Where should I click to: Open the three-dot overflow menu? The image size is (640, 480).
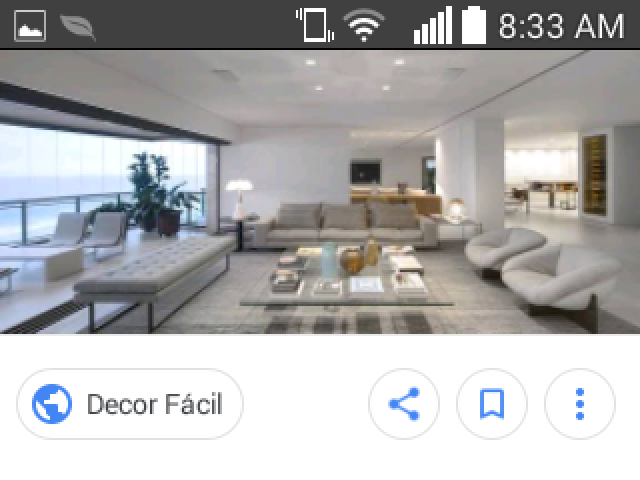pos(579,404)
